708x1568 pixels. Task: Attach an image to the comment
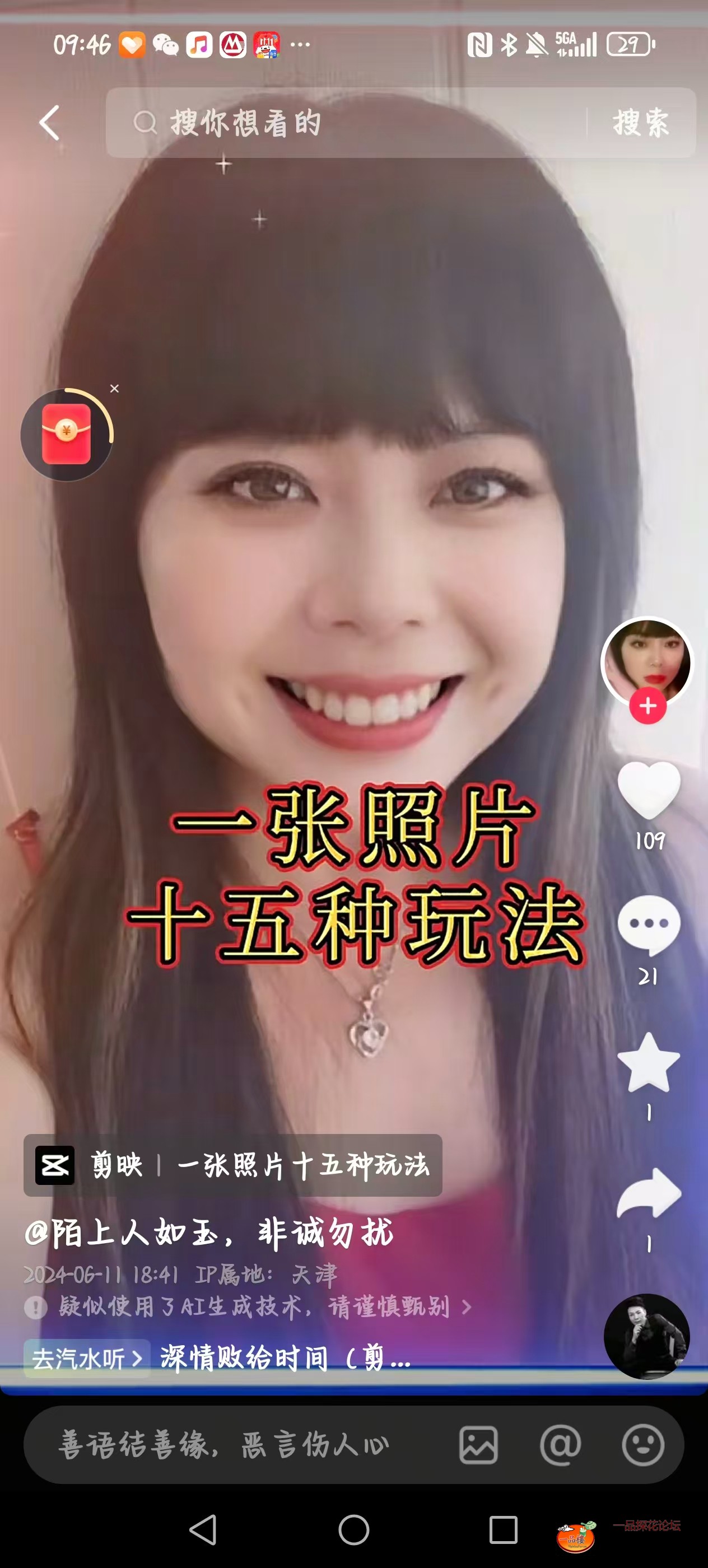point(478,1445)
